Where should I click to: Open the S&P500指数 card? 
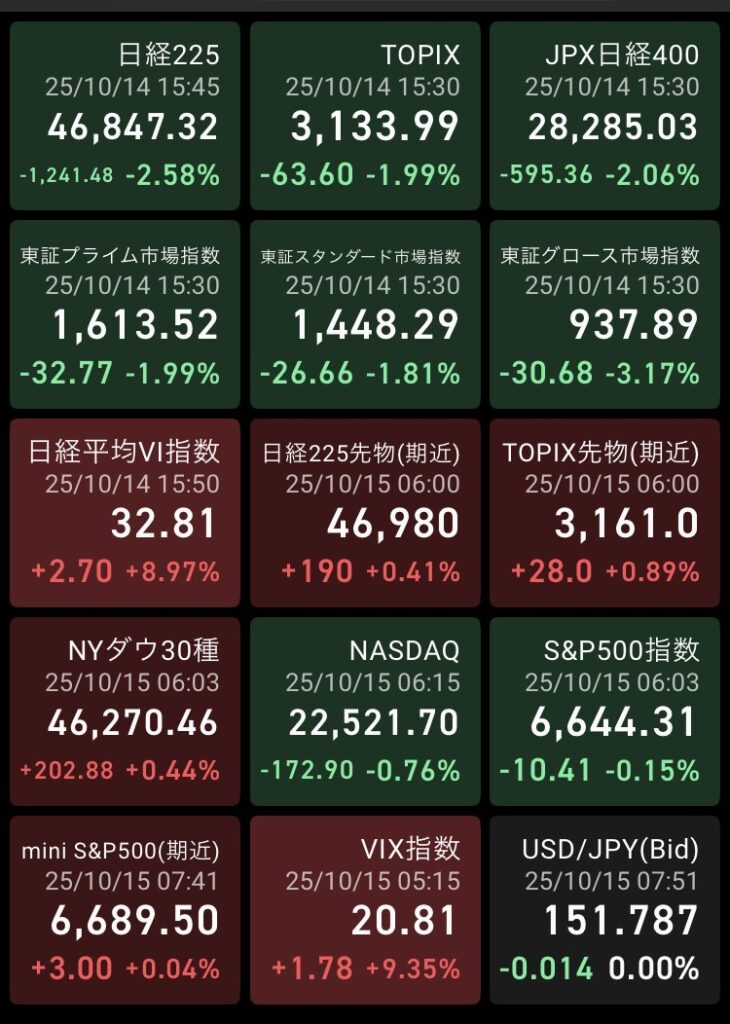[x=605, y=711]
